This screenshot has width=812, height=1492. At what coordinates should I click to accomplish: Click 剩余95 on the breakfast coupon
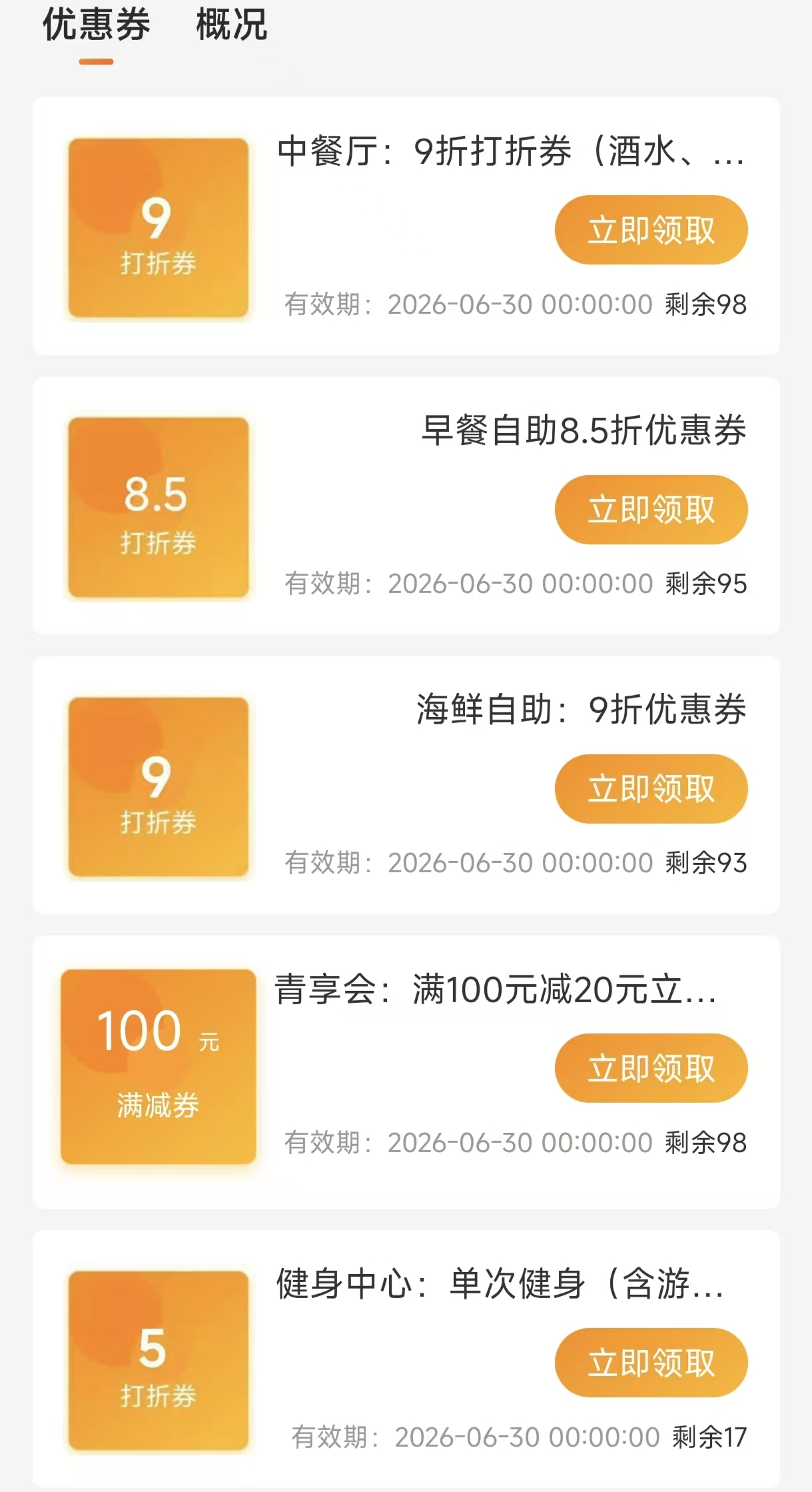coord(706,584)
